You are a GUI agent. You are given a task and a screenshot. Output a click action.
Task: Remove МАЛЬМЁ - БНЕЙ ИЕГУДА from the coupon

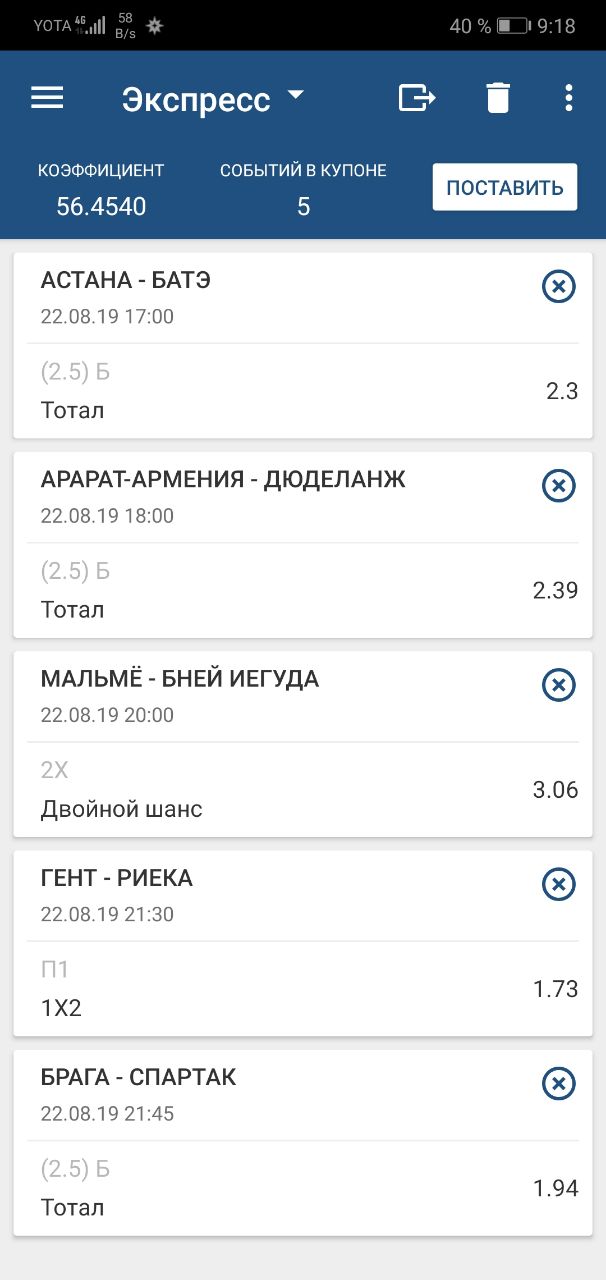tap(559, 685)
